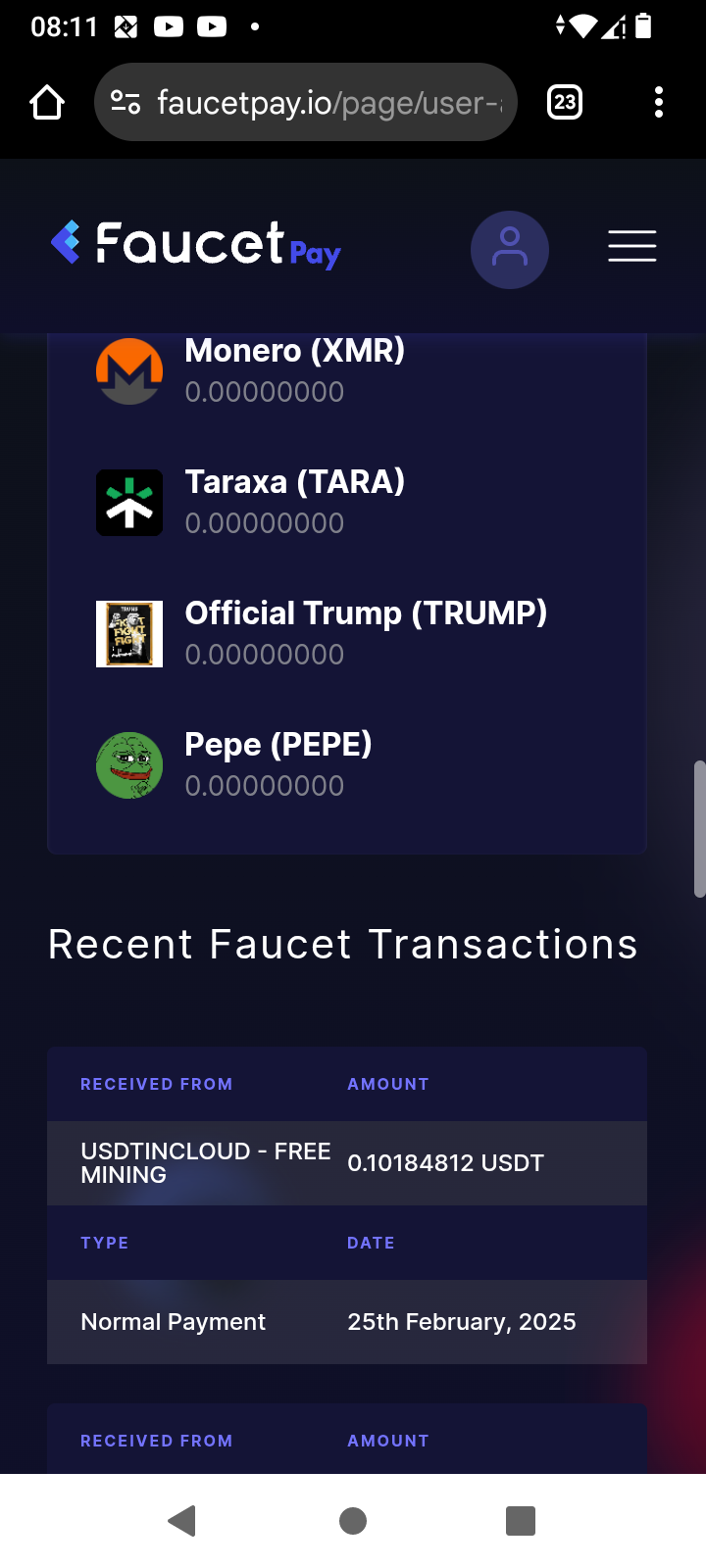This screenshot has height=1568, width=706.
Task: Open the browser tab switcher showing 23
Action: 565,102
